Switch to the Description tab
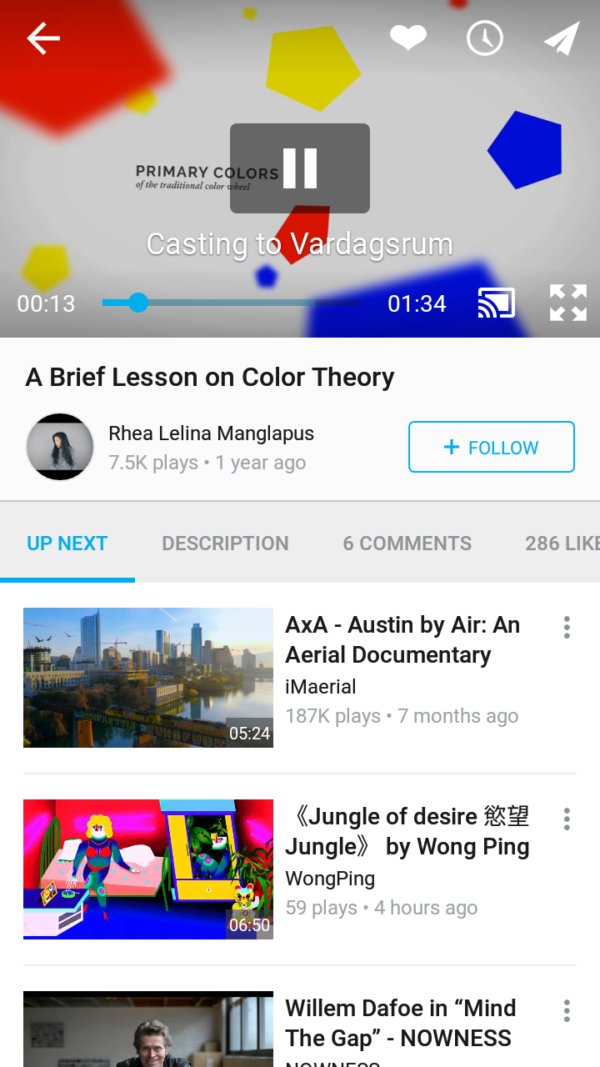Image resolution: width=600 pixels, height=1067 pixels. point(225,543)
